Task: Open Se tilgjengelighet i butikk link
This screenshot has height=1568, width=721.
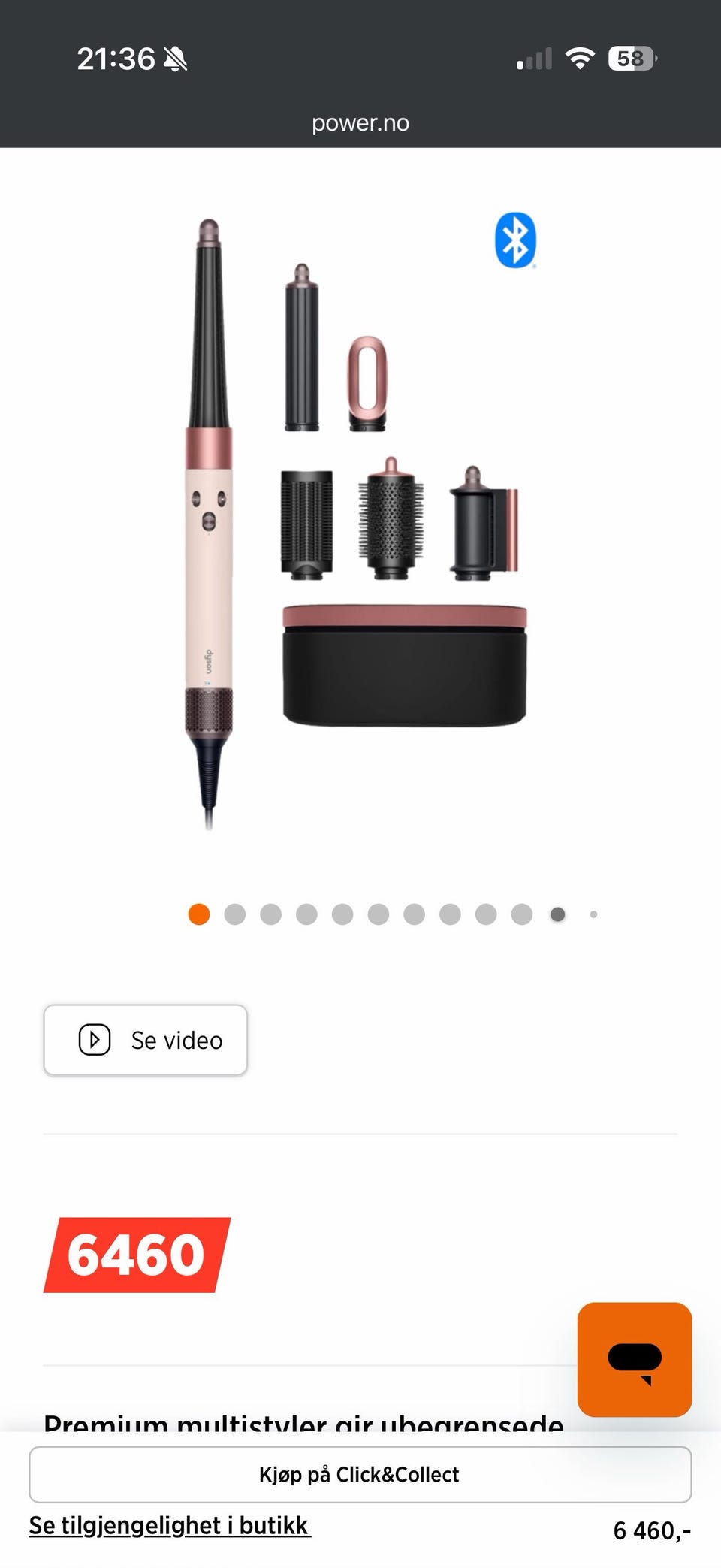Action: tap(170, 1525)
